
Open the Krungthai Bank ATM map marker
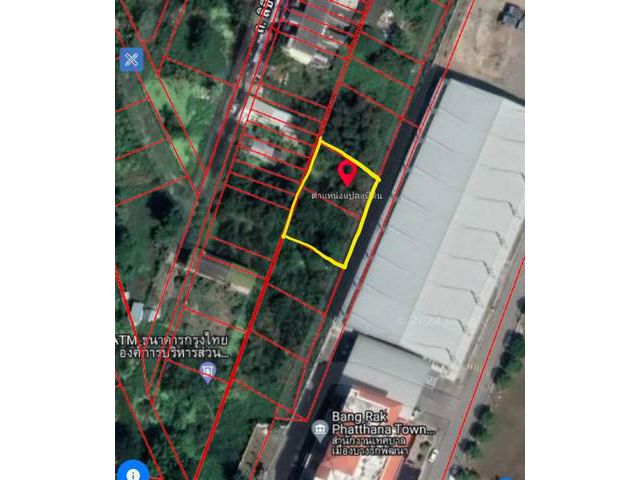[208, 372]
